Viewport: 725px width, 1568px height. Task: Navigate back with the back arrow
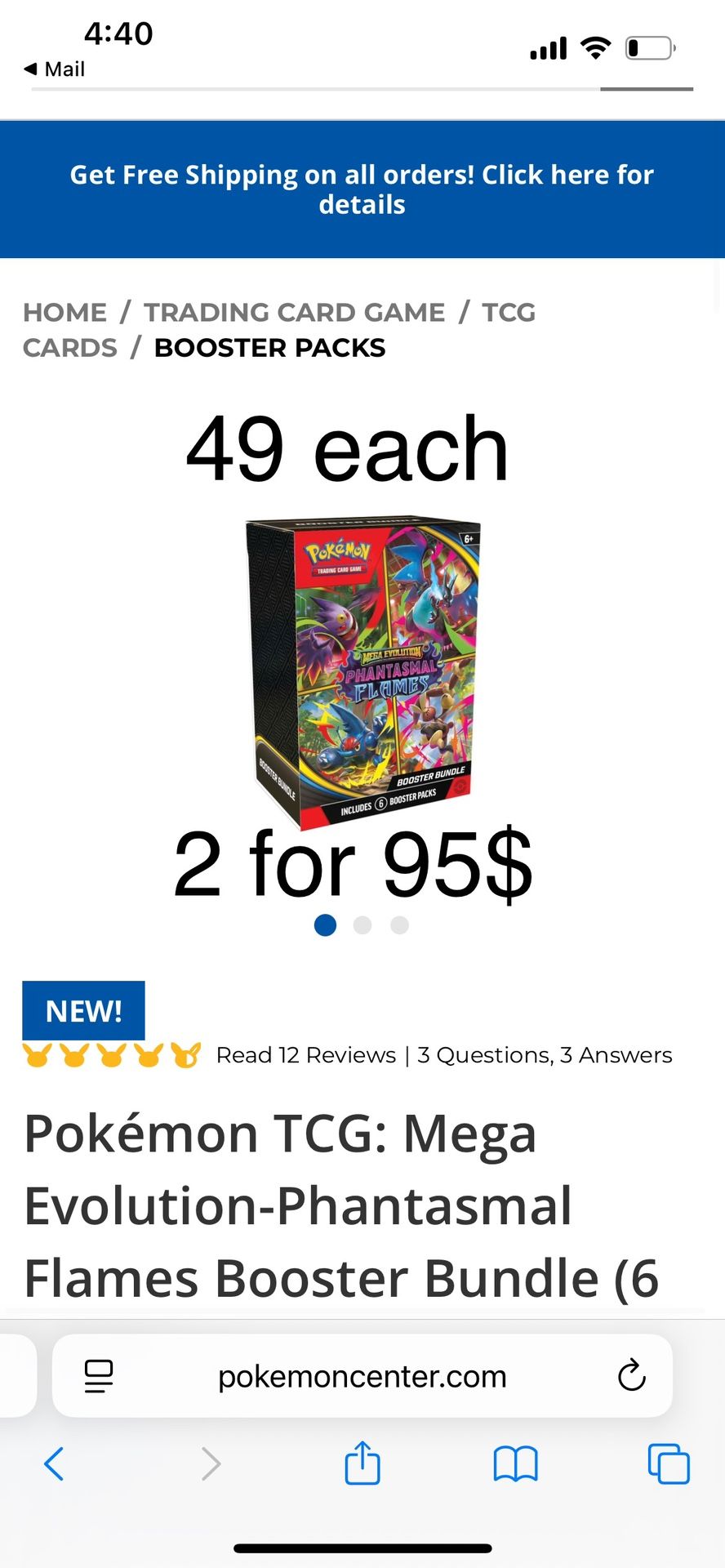click(55, 1464)
